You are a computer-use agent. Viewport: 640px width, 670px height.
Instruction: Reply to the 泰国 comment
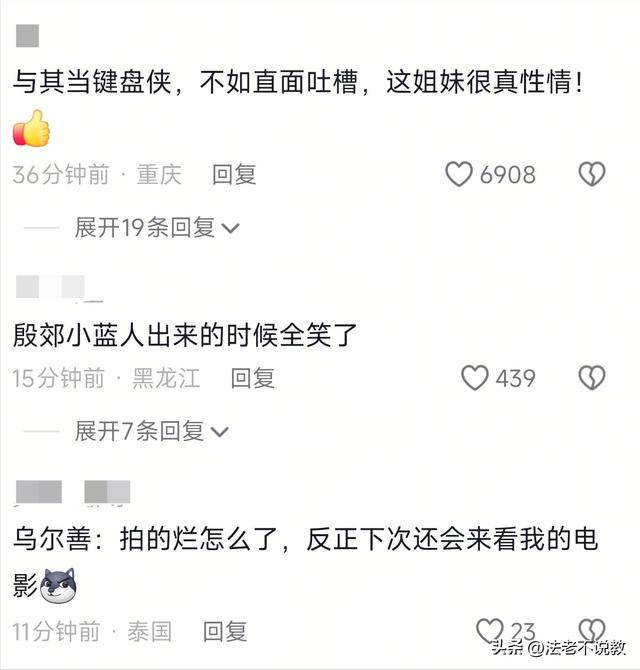pyautogui.click(x=225, y=631)
